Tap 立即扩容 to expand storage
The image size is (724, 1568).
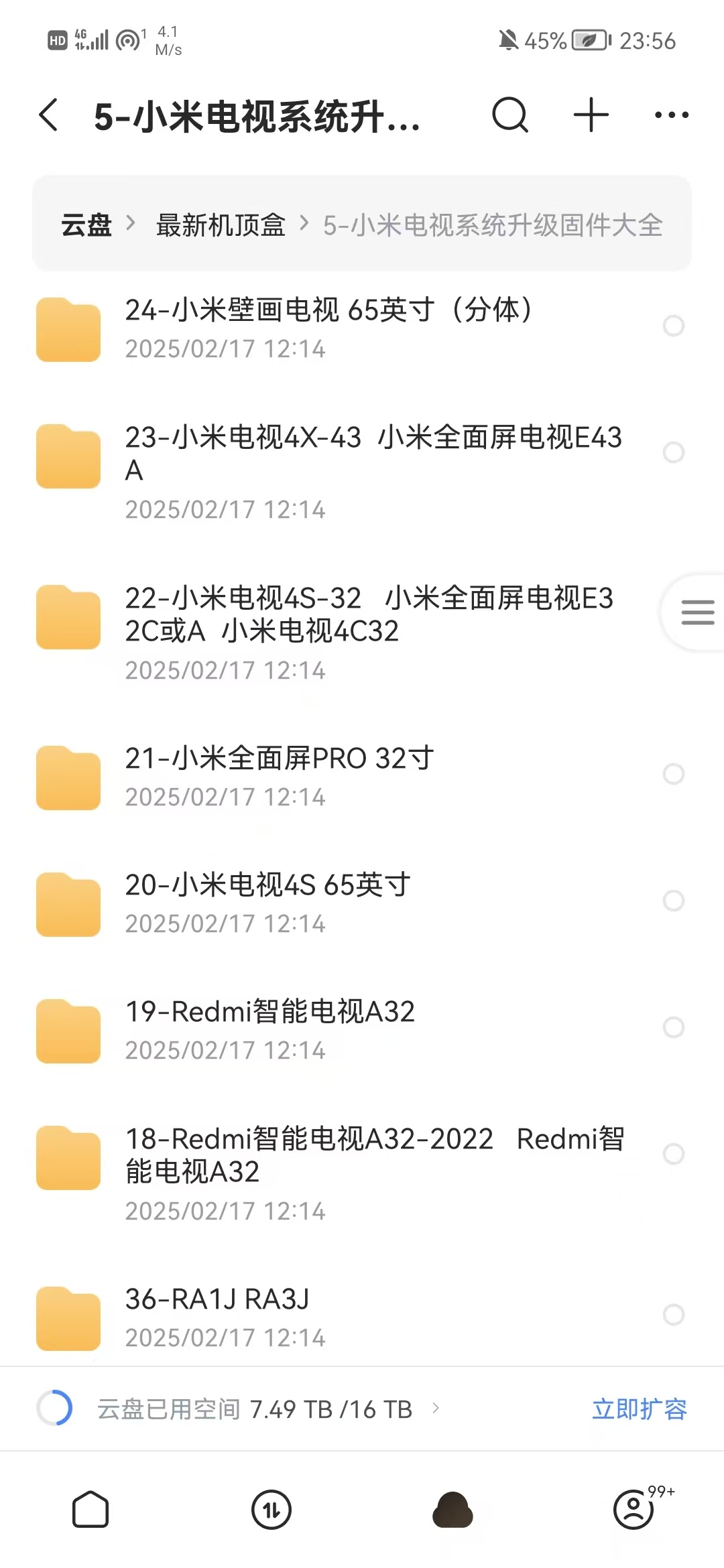pyautogui.click(x=640, y=1409)
